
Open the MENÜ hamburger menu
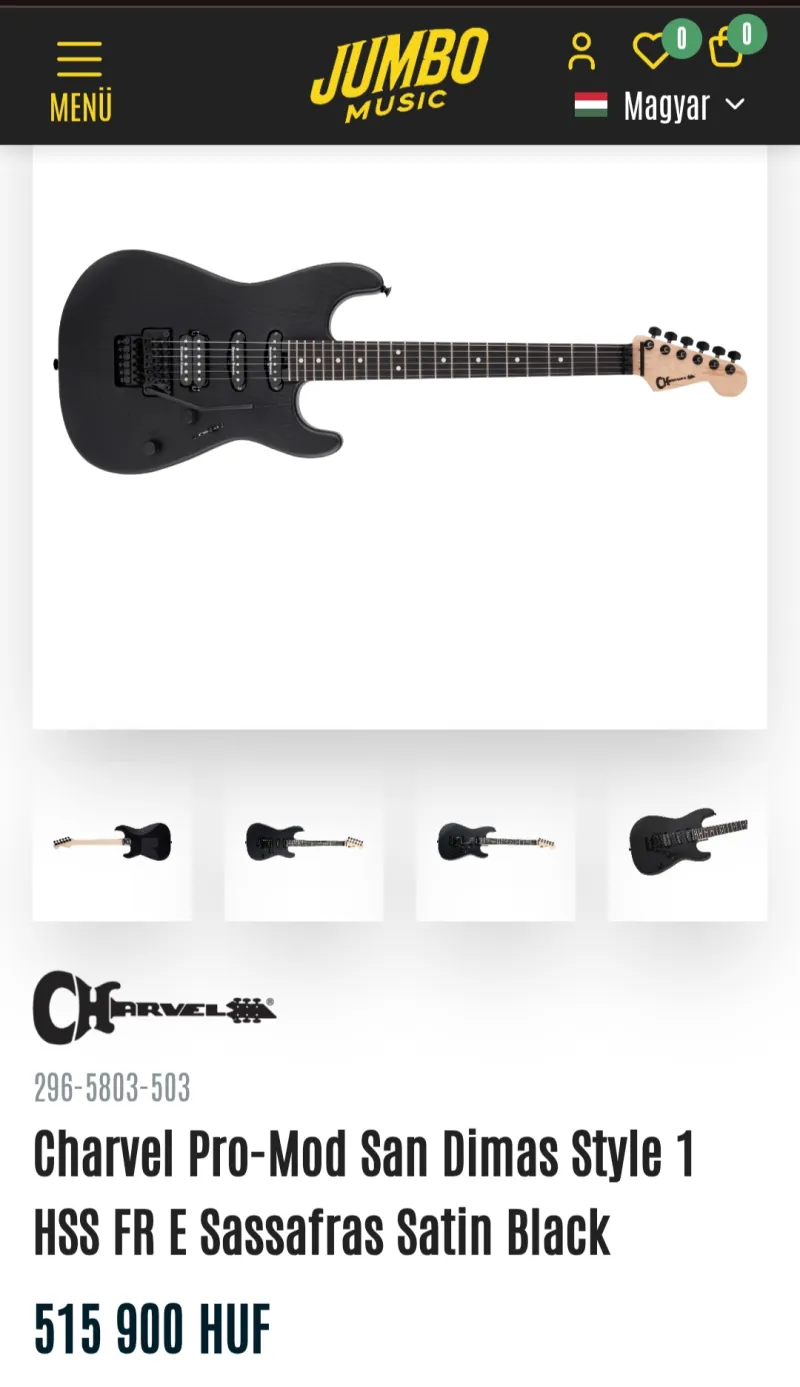coord(80,80)
